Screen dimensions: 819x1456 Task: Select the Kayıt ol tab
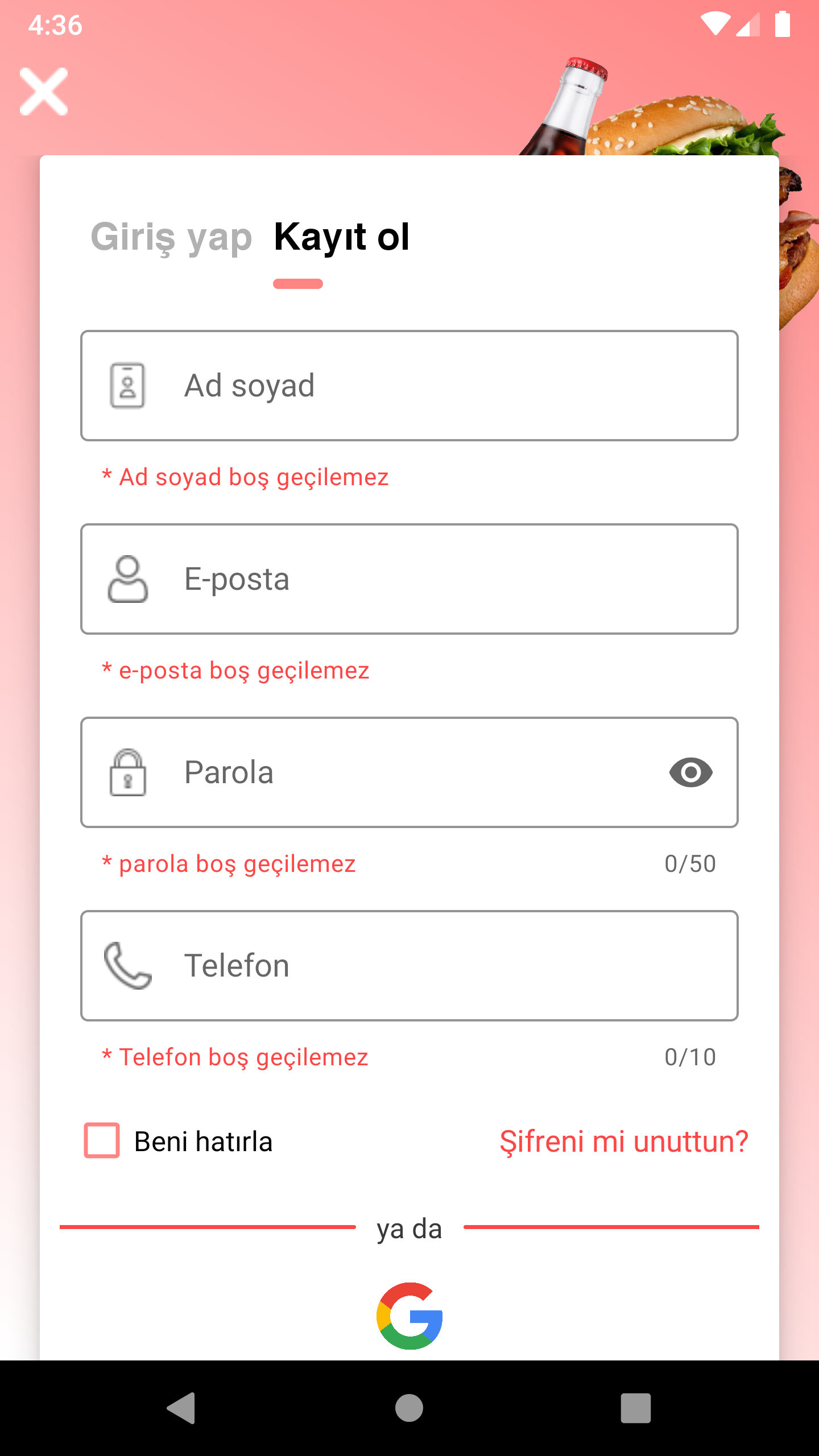tap(341, 237)
